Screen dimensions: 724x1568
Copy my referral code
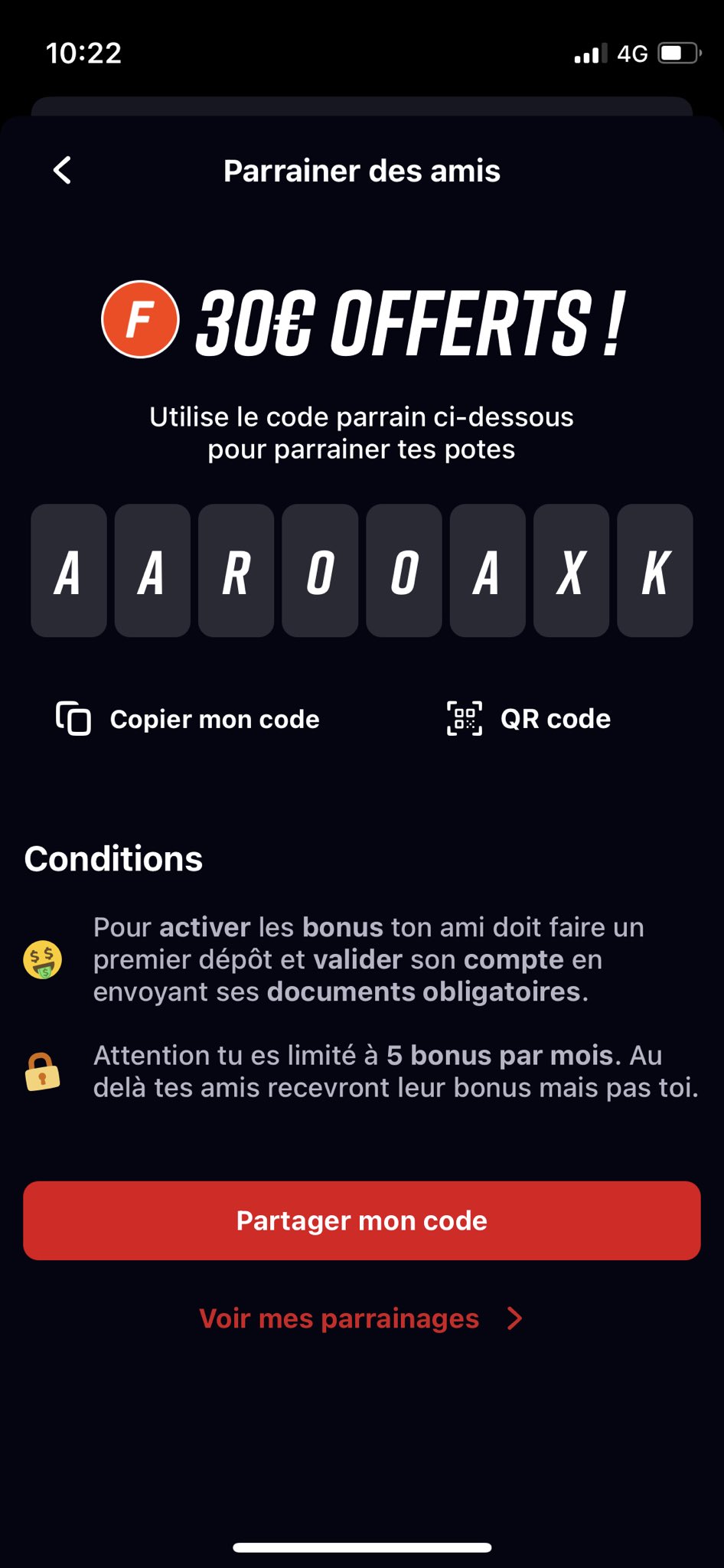click(x=188, y=719)
